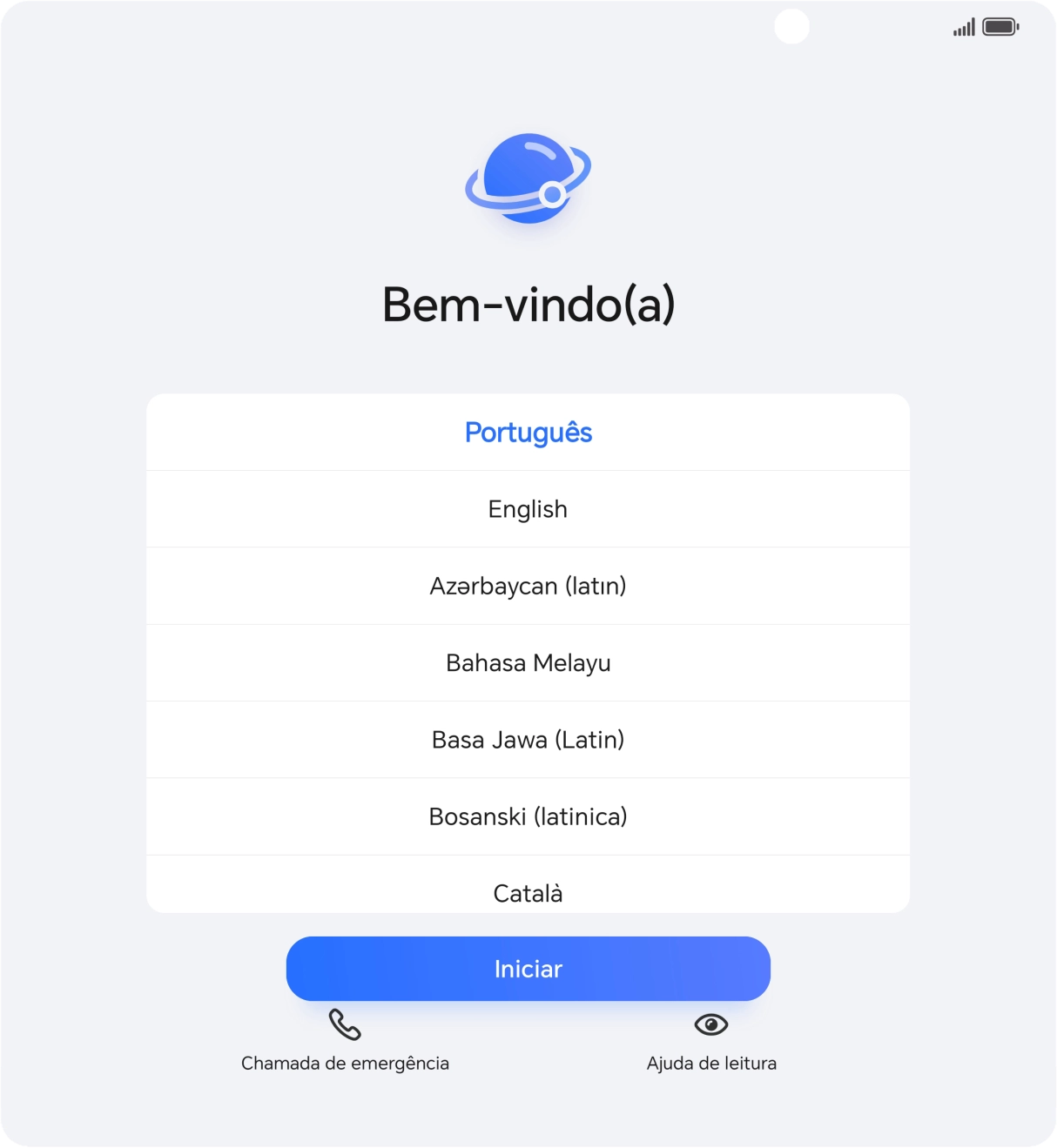Choose Bahasa Melayu as device language

tap(528, 662)
